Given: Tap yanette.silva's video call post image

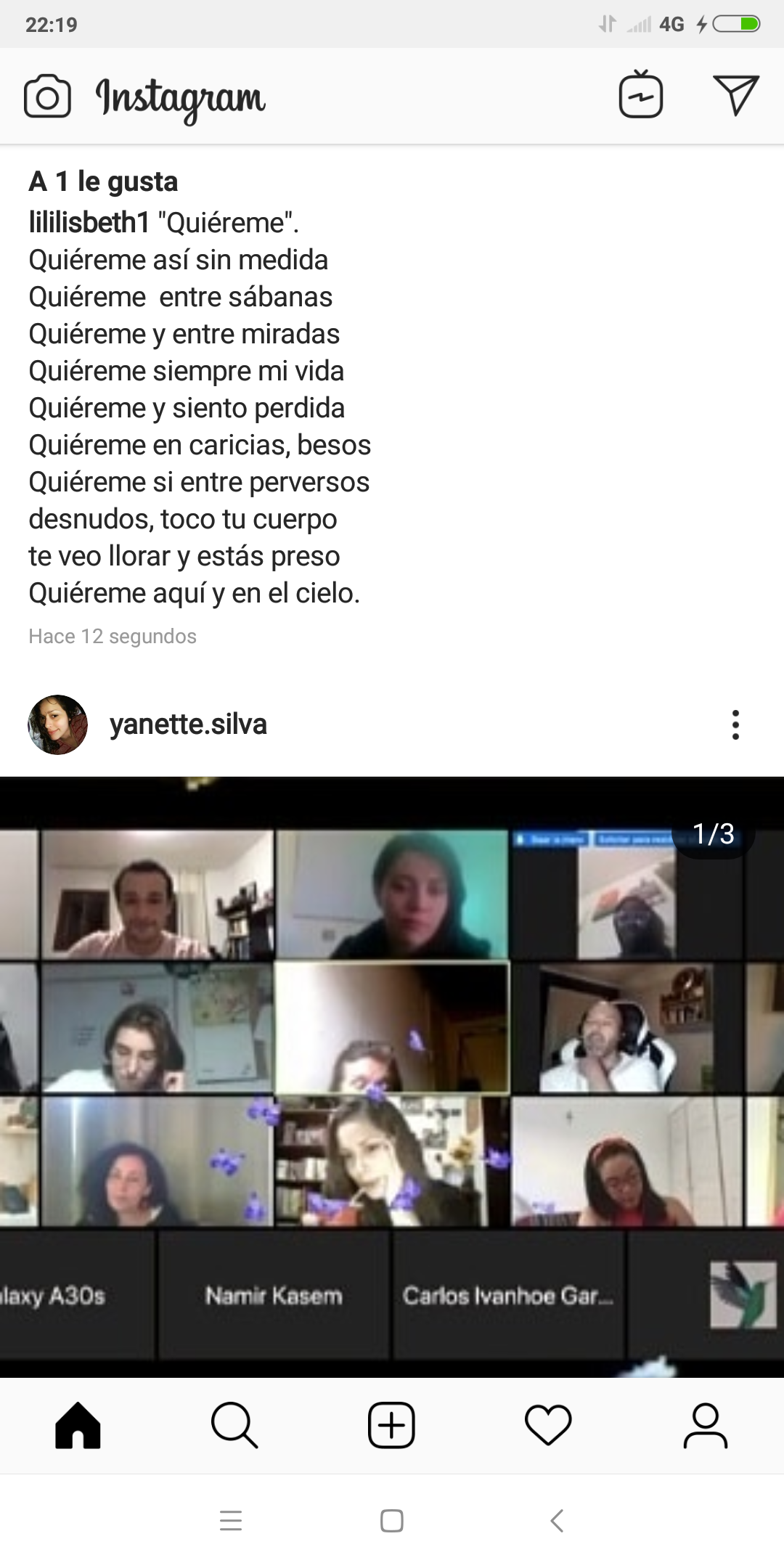Looking at the screenshot, I should coord(392,1074).
